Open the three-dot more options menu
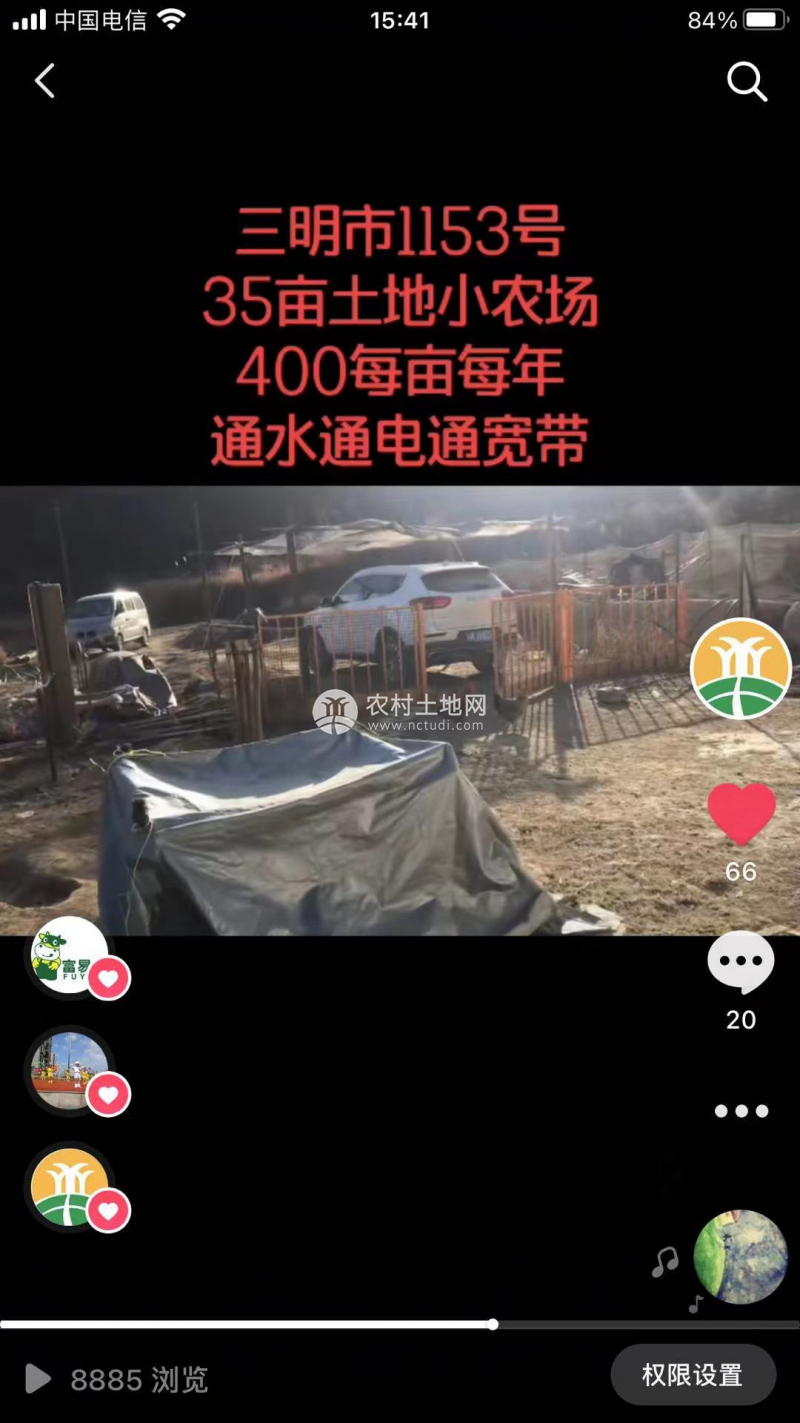The width and height of the screenshot is (800, 1423). coord(741,1111)
